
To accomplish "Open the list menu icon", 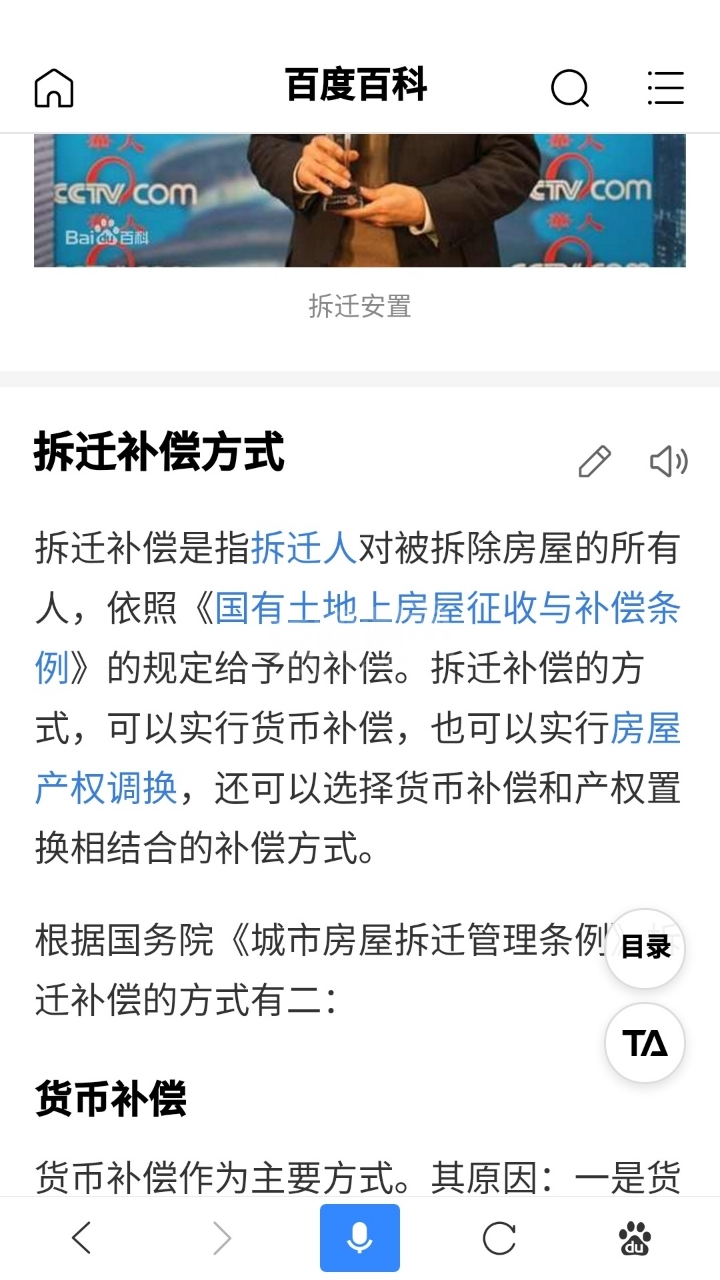I will tap(665, 88).
